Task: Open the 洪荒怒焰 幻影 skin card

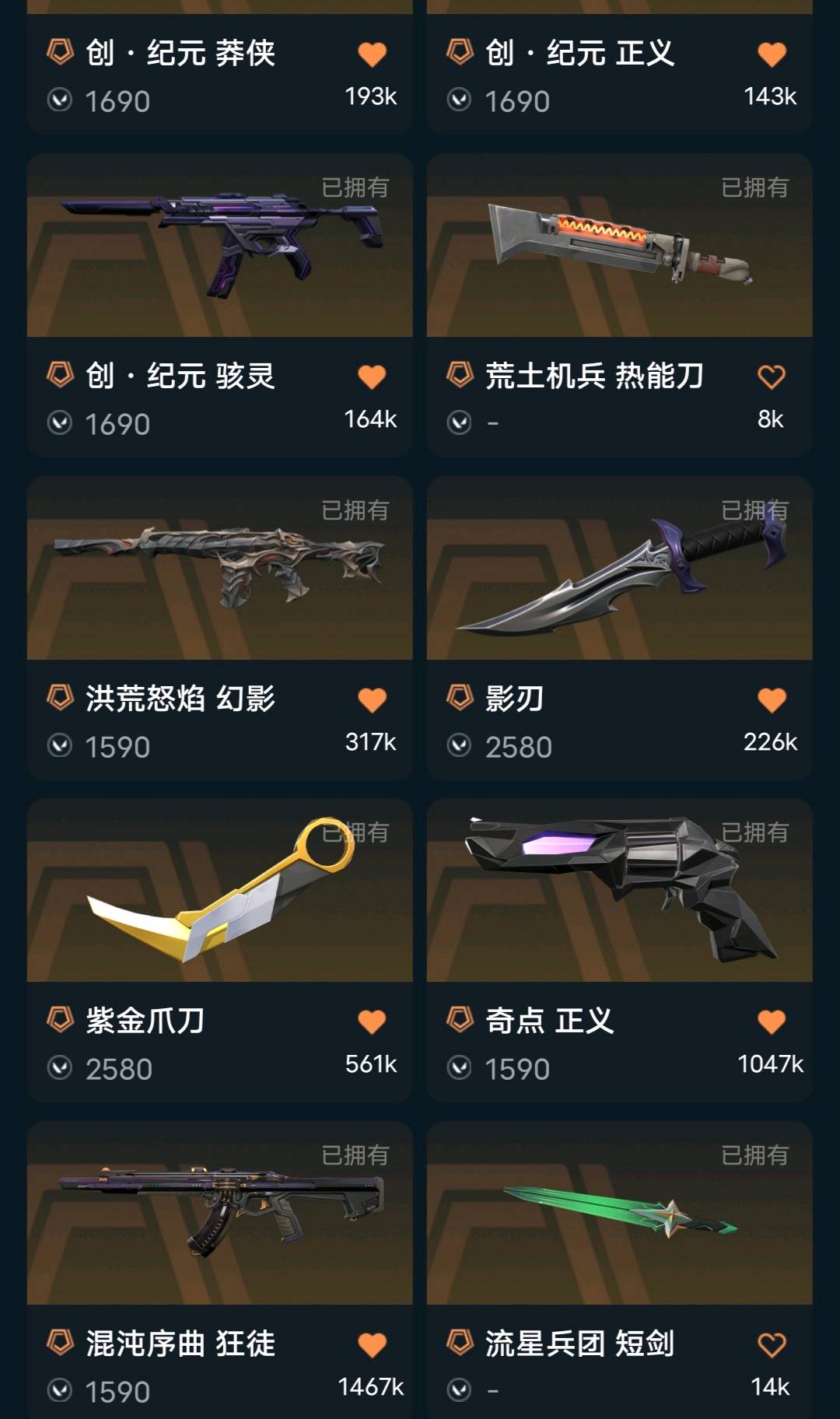Action: pos(219,569)
